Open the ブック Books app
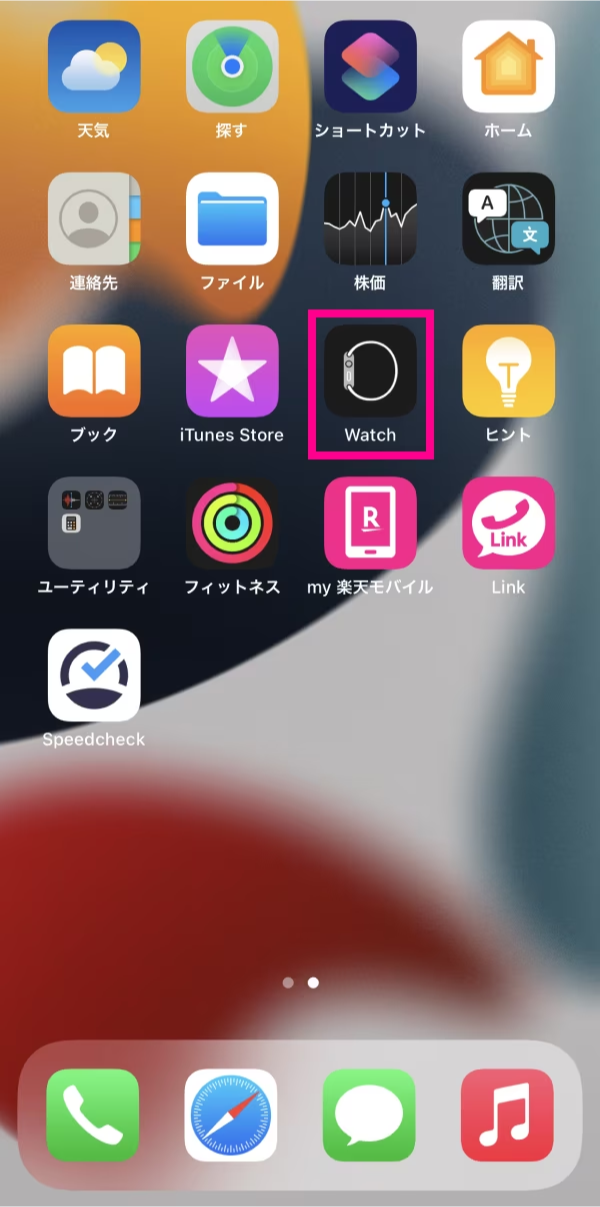 94,371
